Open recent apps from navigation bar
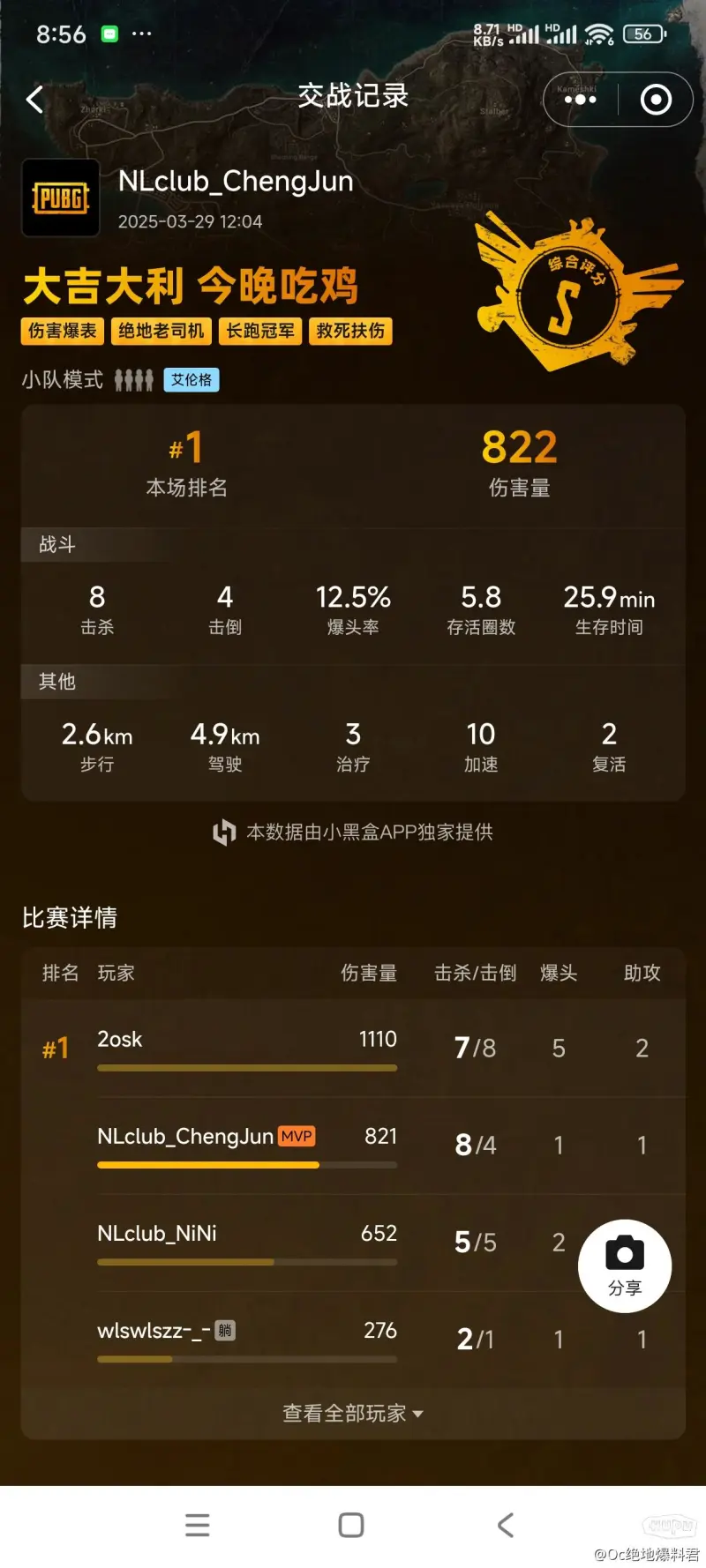 click(198, 1525)
